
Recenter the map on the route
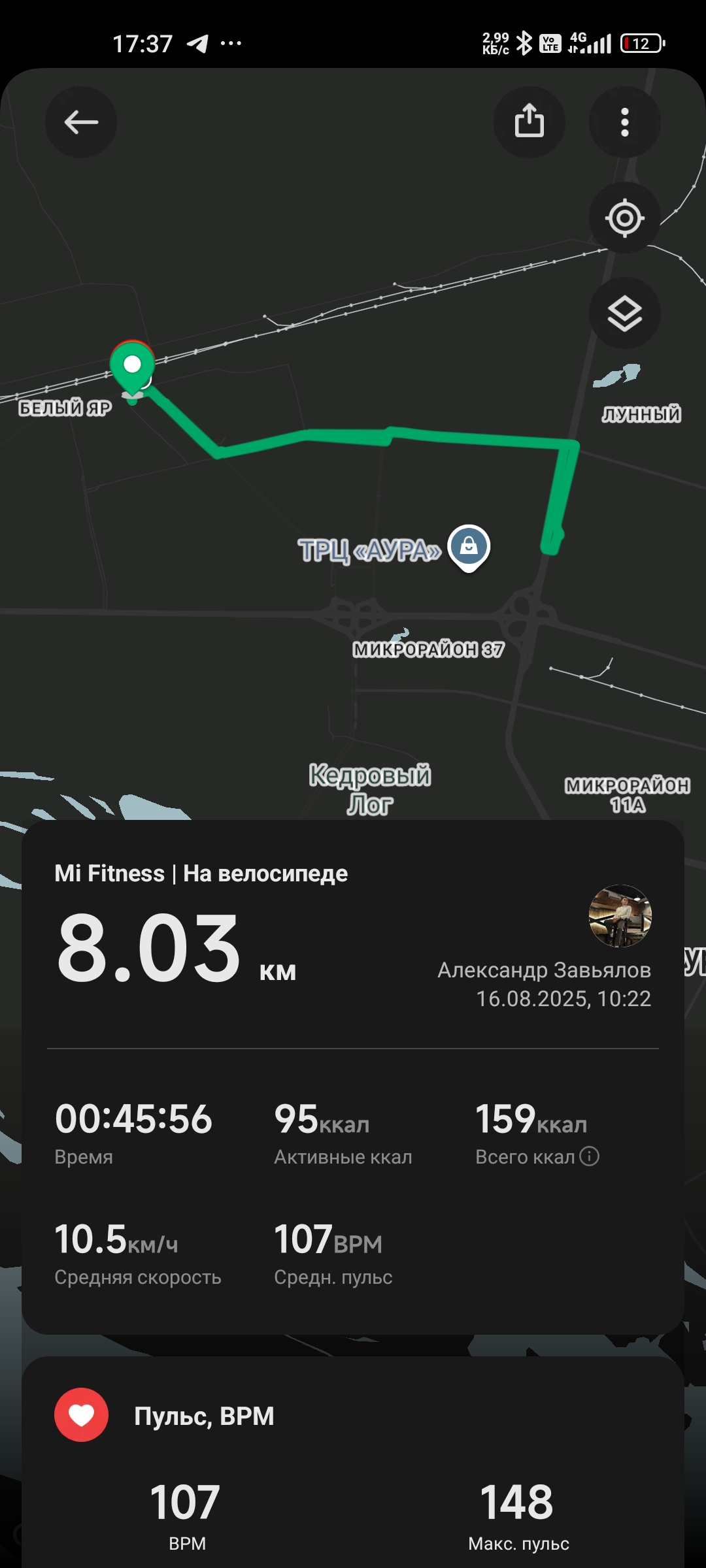coord(625,218)
